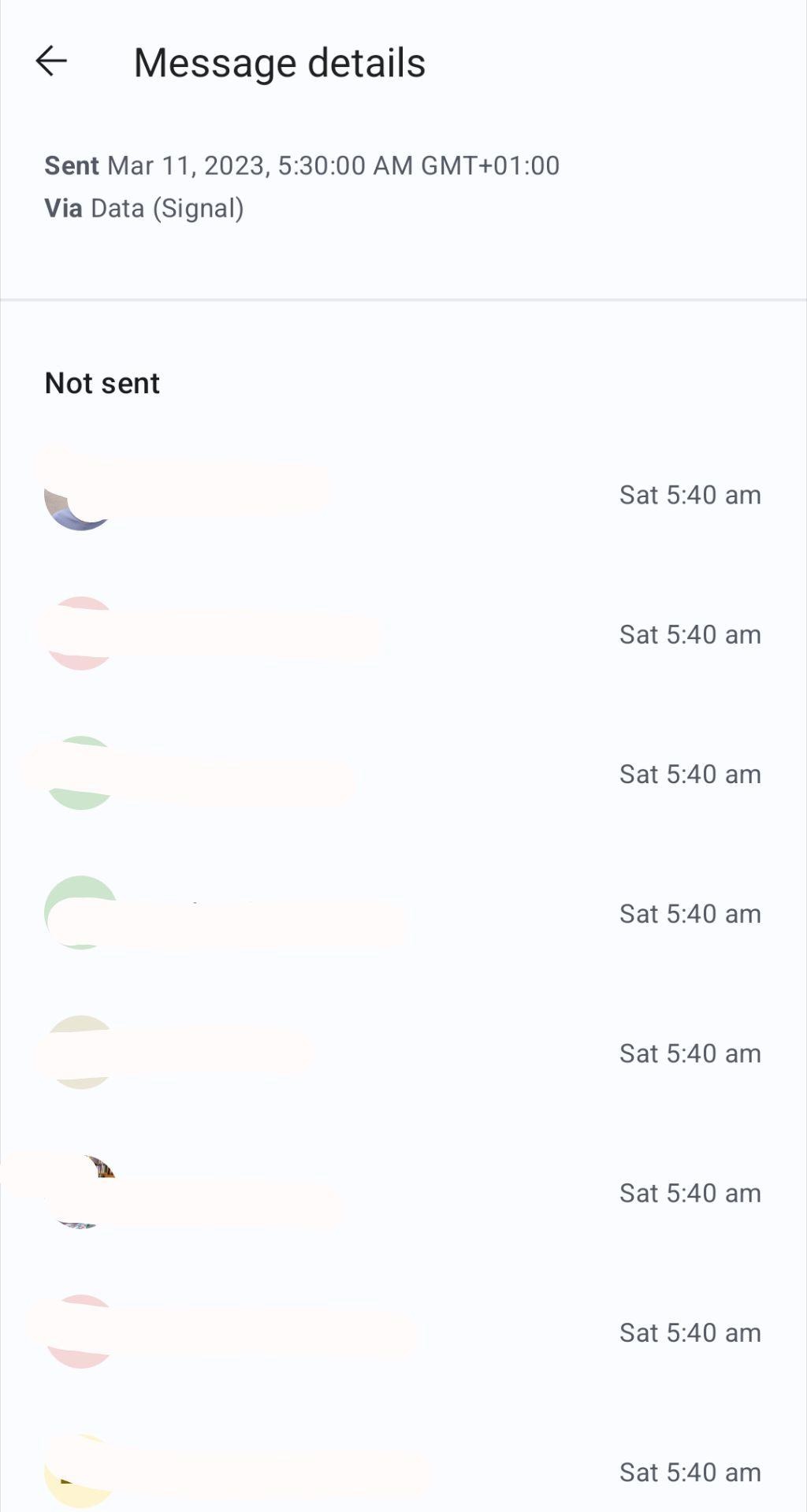The image size is (807, 1512).
Task: Tap the Sat 5:40 am timestamp of the first recipient
Action: pos(689,495)
